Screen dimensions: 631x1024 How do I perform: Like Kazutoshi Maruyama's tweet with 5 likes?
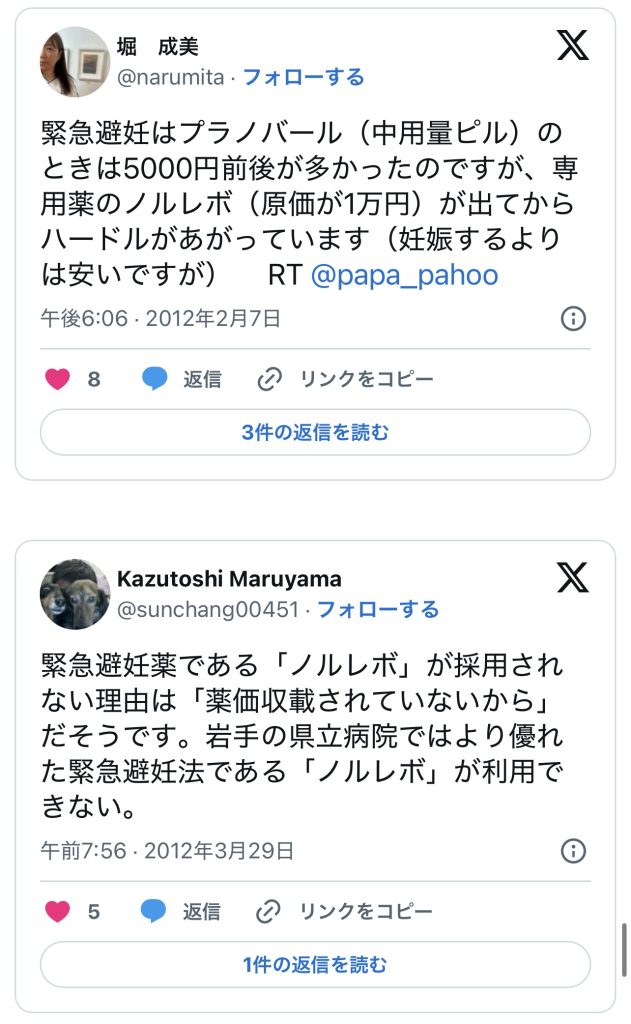tap(59, 912)
